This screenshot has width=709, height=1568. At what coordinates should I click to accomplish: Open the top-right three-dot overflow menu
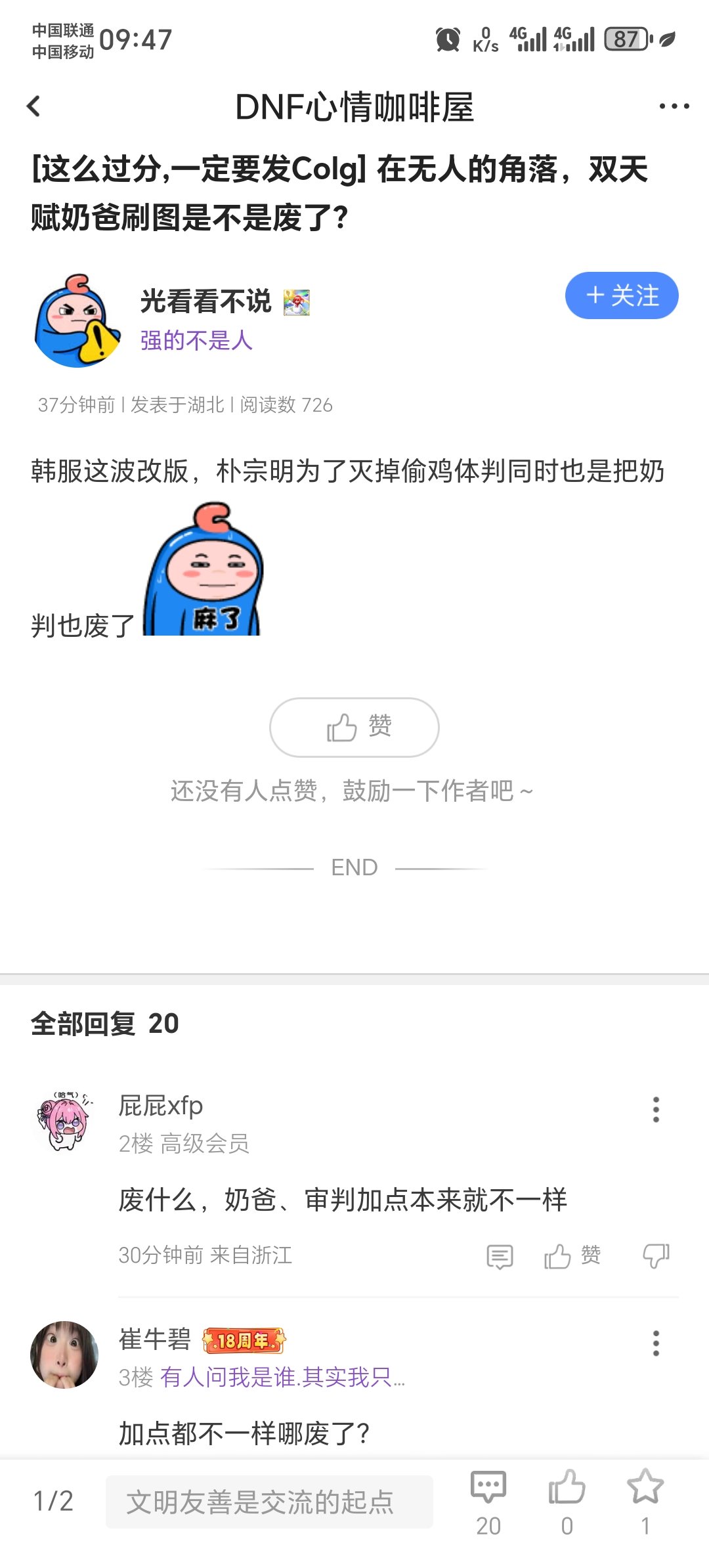coord(674,106)
